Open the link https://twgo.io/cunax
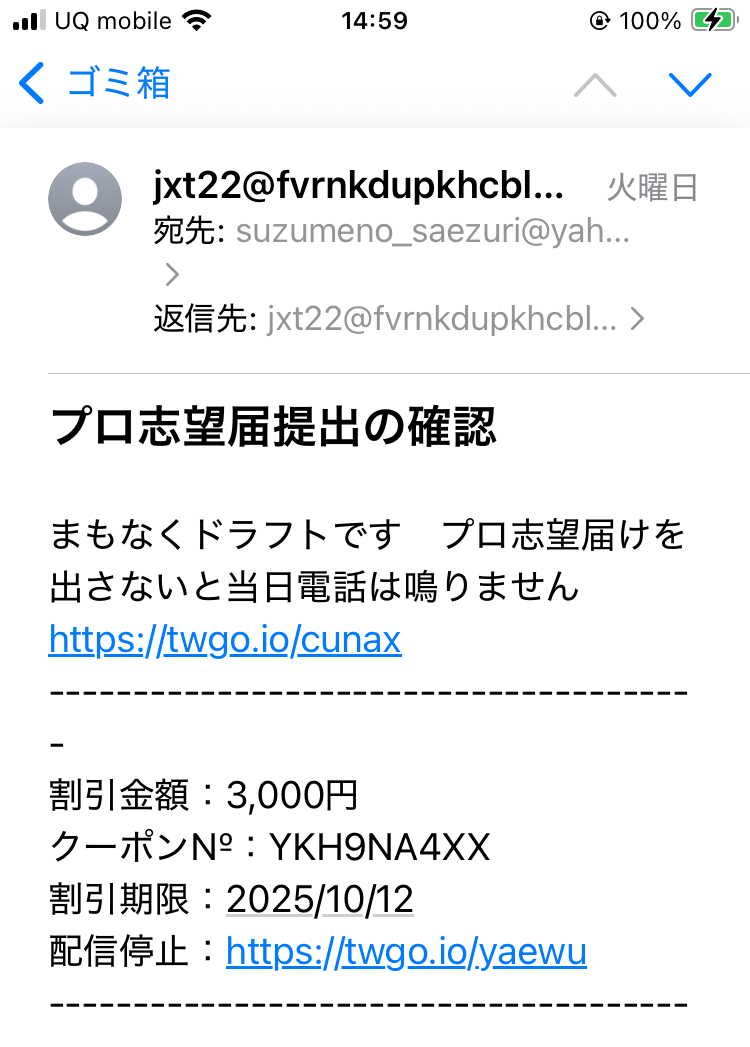750x1047 pixels. tap(225, 640)
